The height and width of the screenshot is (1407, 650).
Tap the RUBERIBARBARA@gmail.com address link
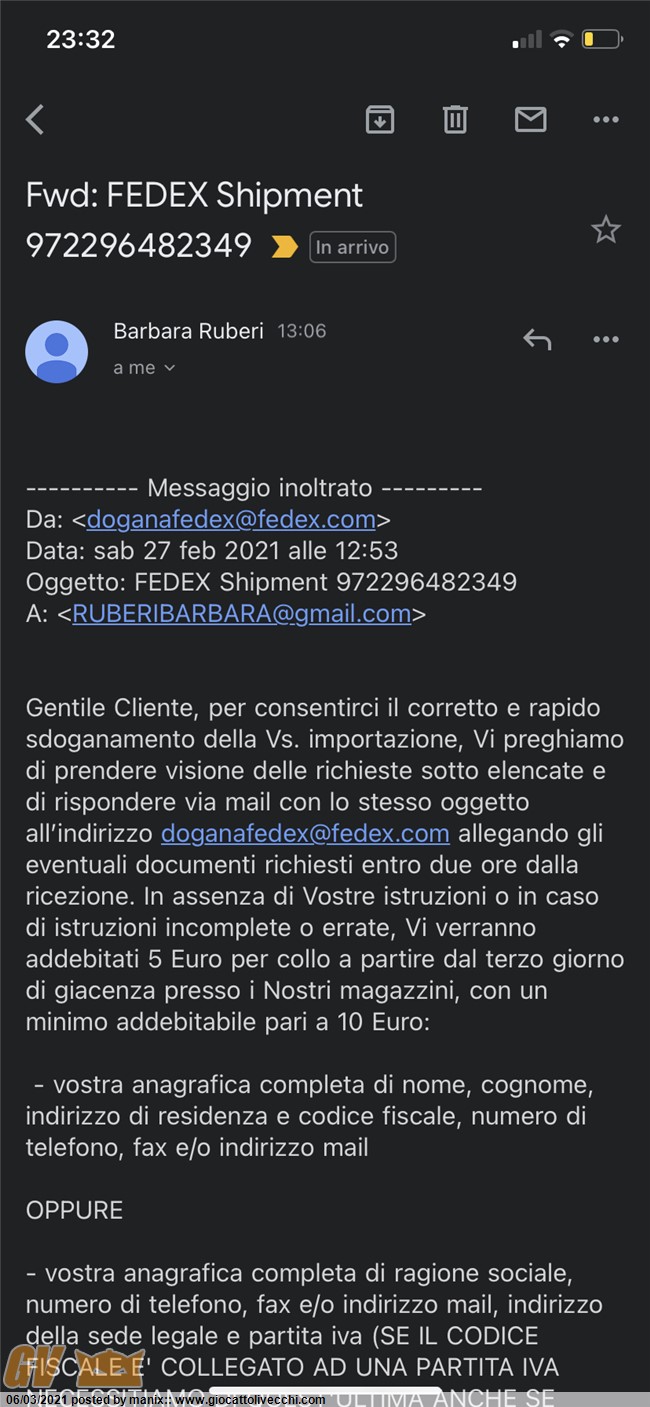[241, 613]
